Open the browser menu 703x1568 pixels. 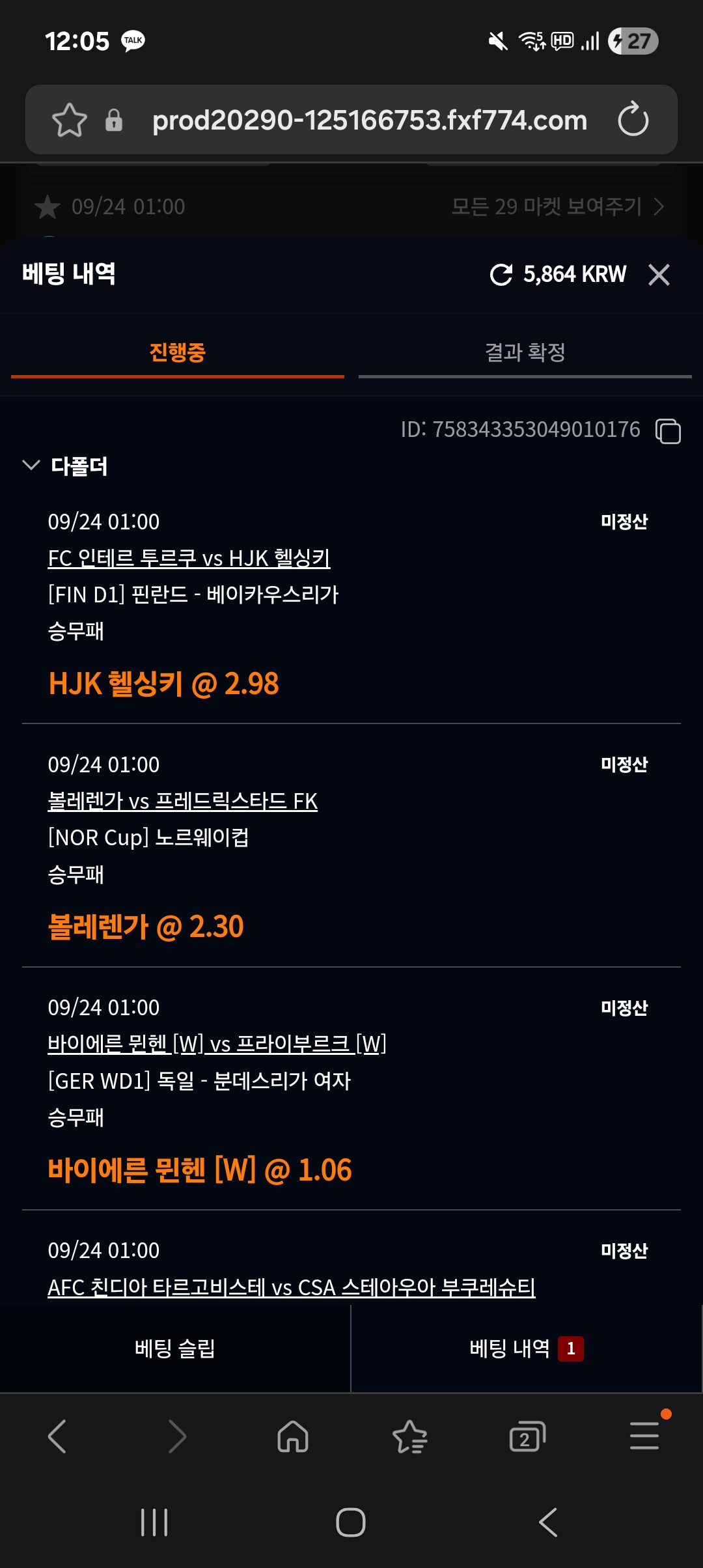click(x=644, y=1436)
